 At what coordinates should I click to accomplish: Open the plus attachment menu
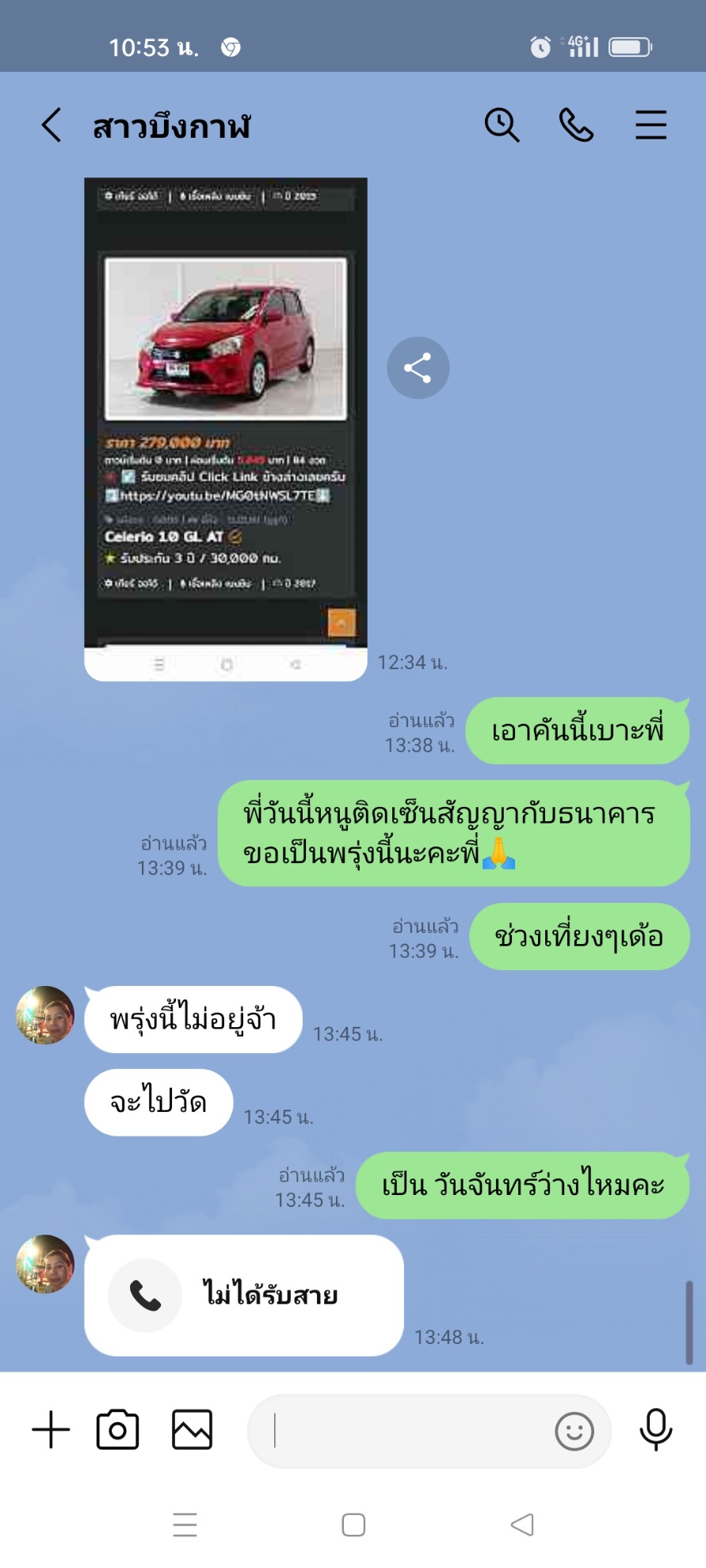(52, 1430)
